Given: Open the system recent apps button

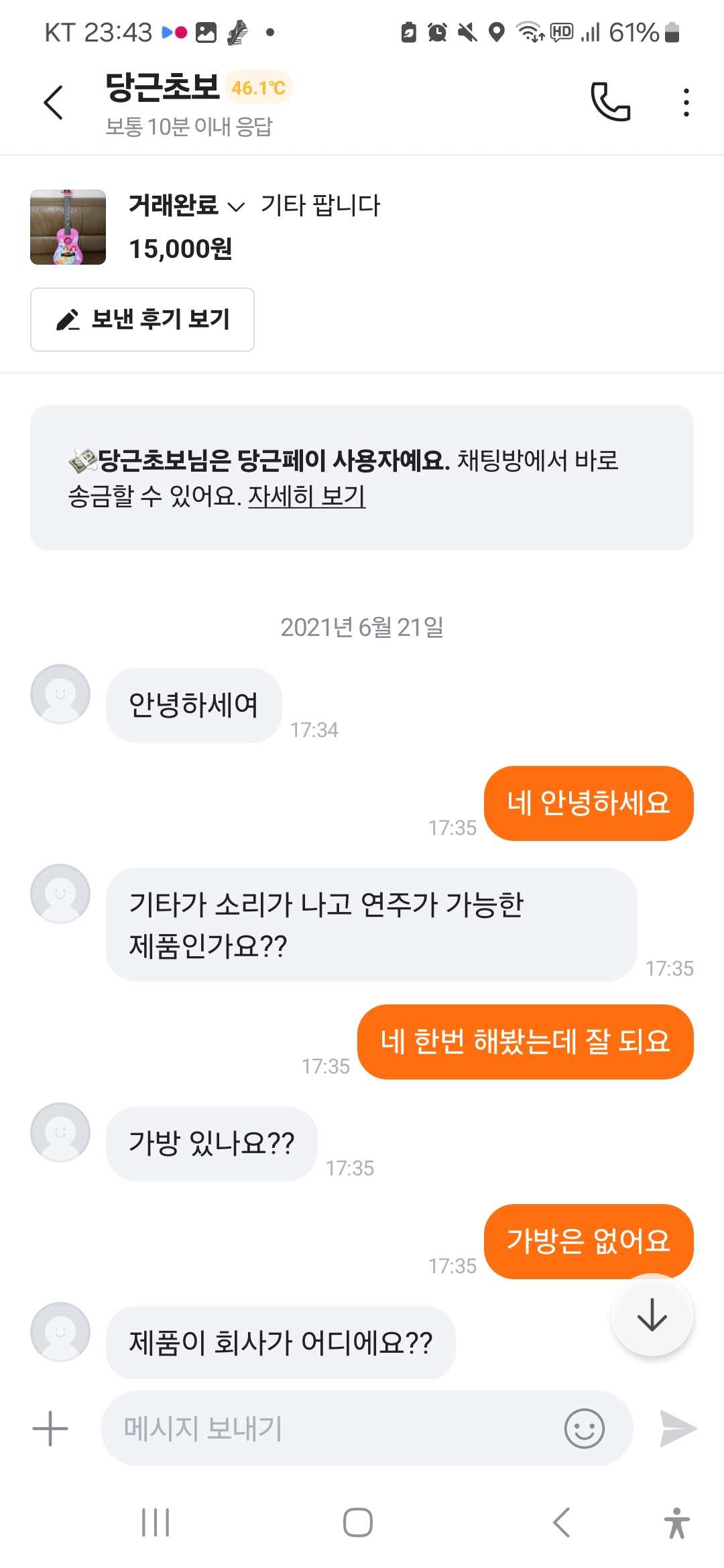Looking at the screenshot, I should [x=156, y=1522].
